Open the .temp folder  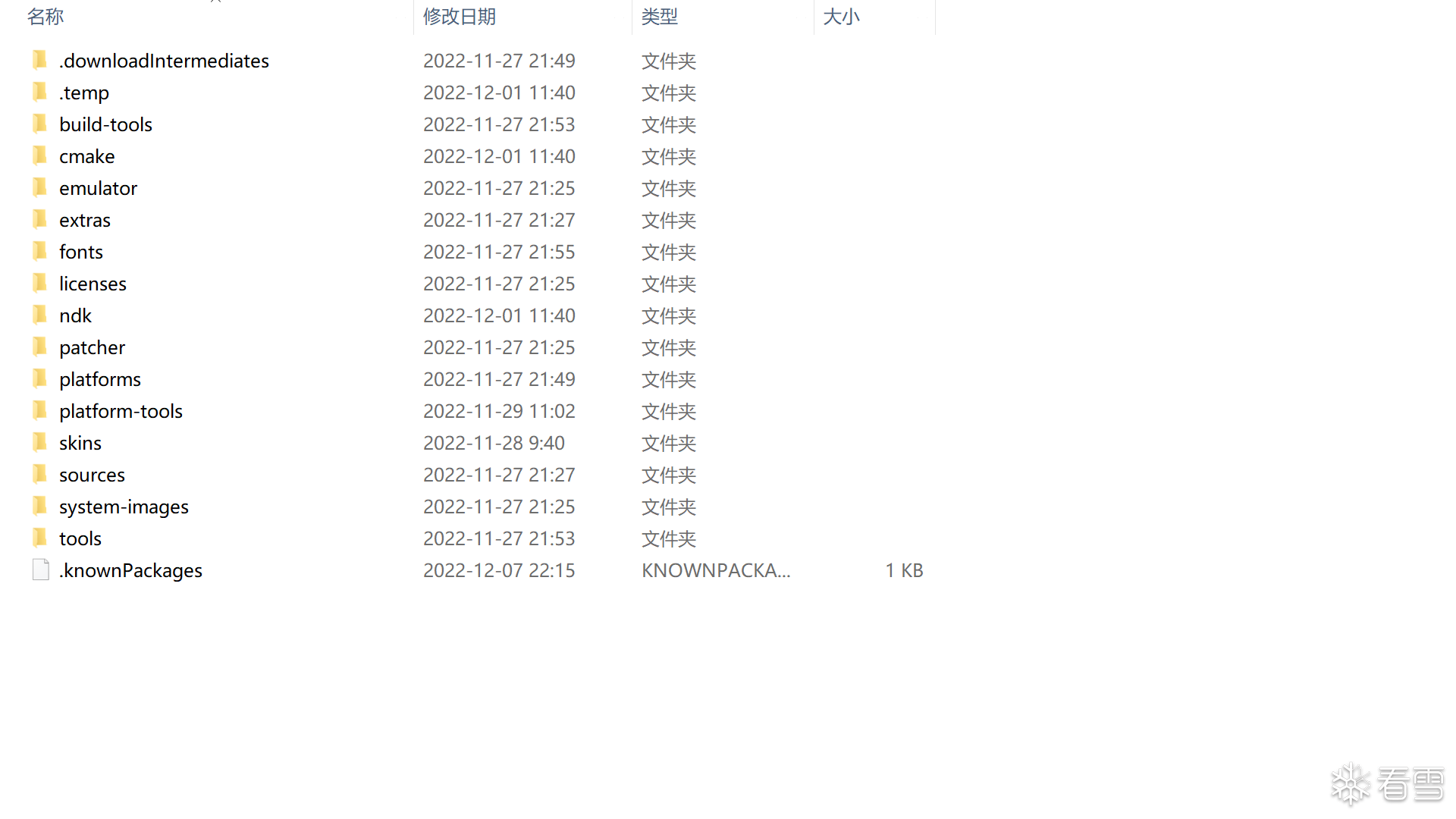click(84, 93)
